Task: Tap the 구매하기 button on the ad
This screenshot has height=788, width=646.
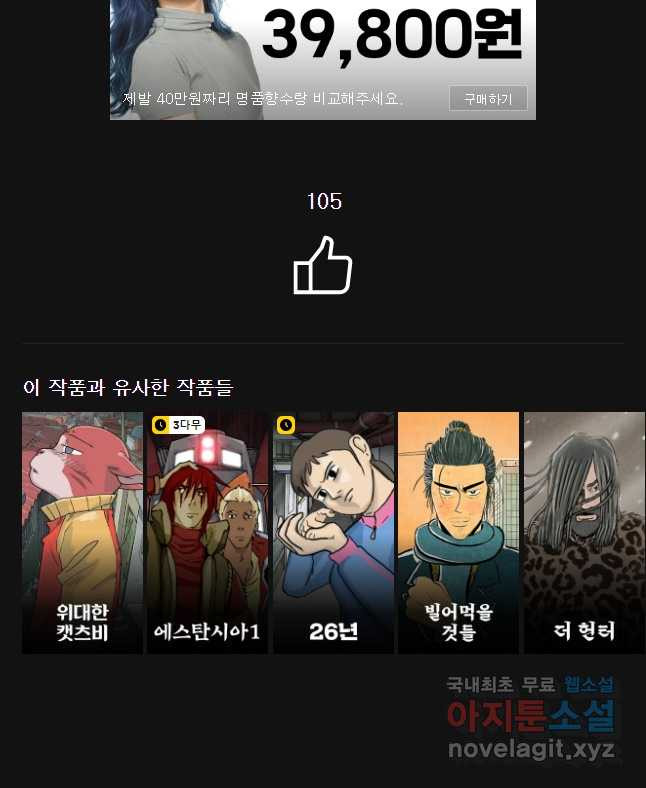Action: point(487,99)
